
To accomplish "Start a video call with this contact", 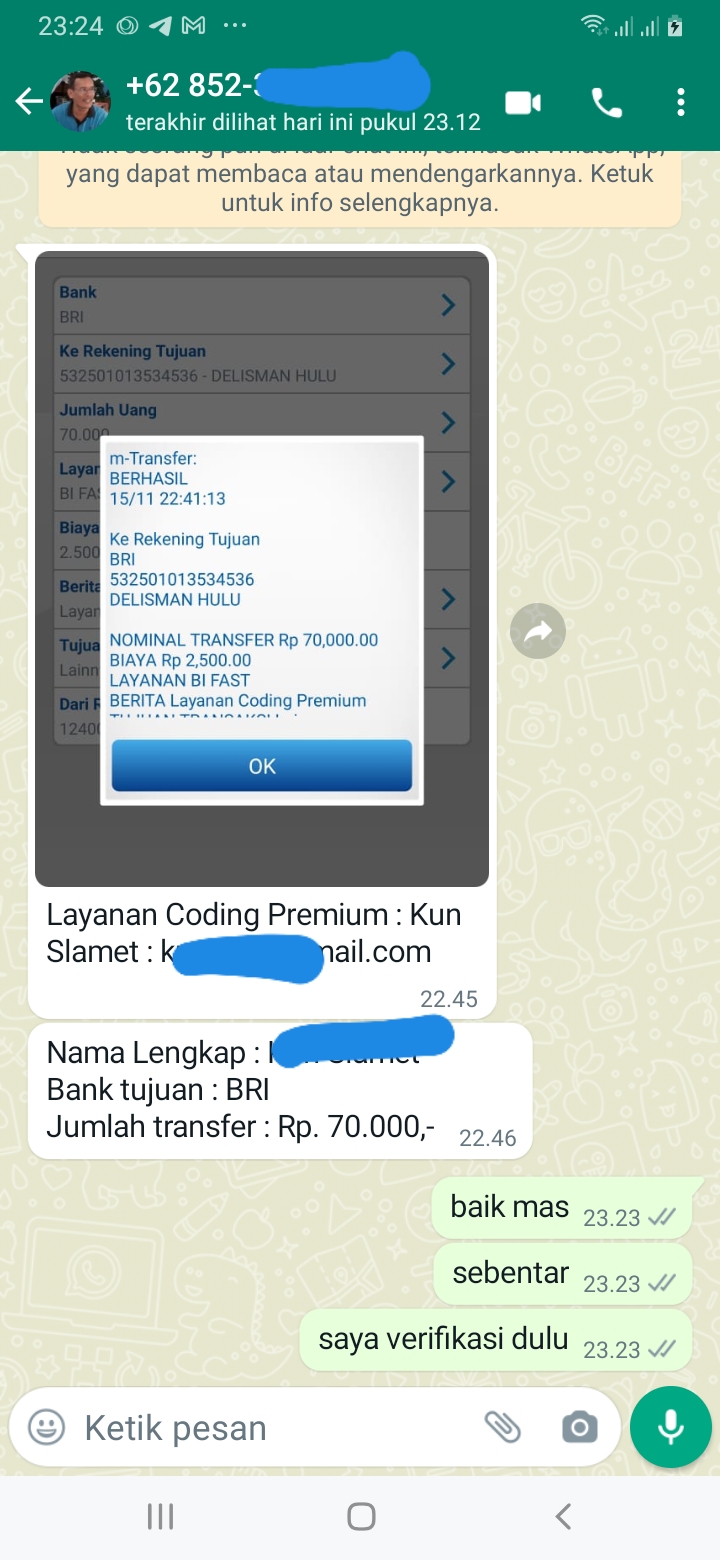I will point(523,103).
